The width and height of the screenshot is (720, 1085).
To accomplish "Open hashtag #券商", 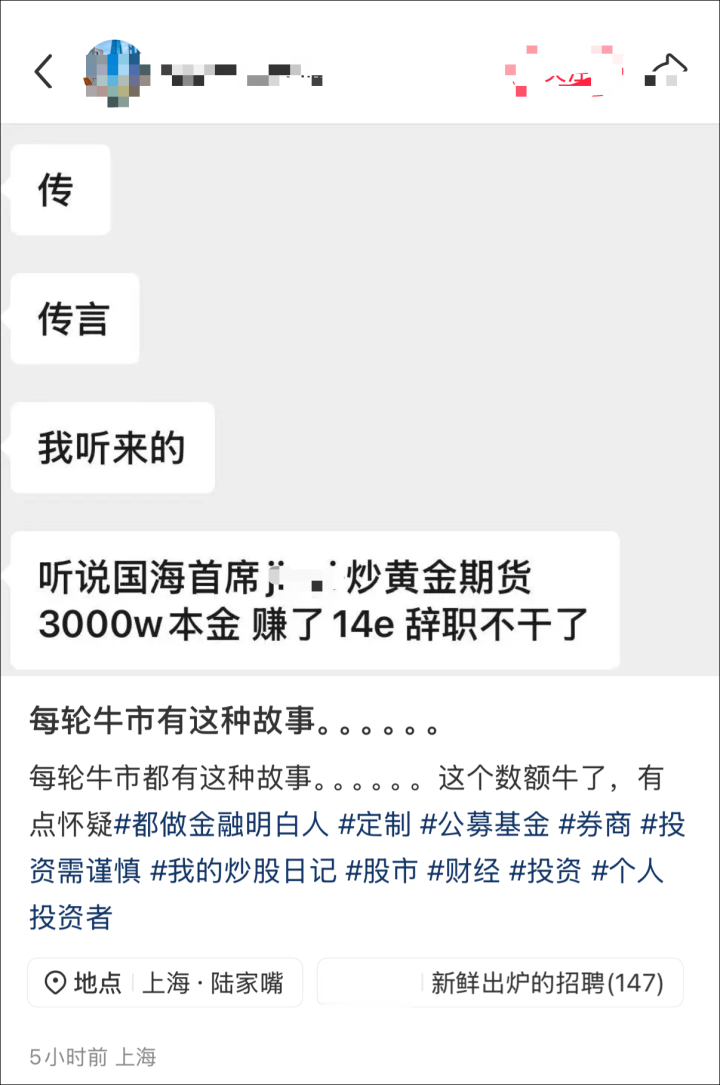I will point(595,825).
